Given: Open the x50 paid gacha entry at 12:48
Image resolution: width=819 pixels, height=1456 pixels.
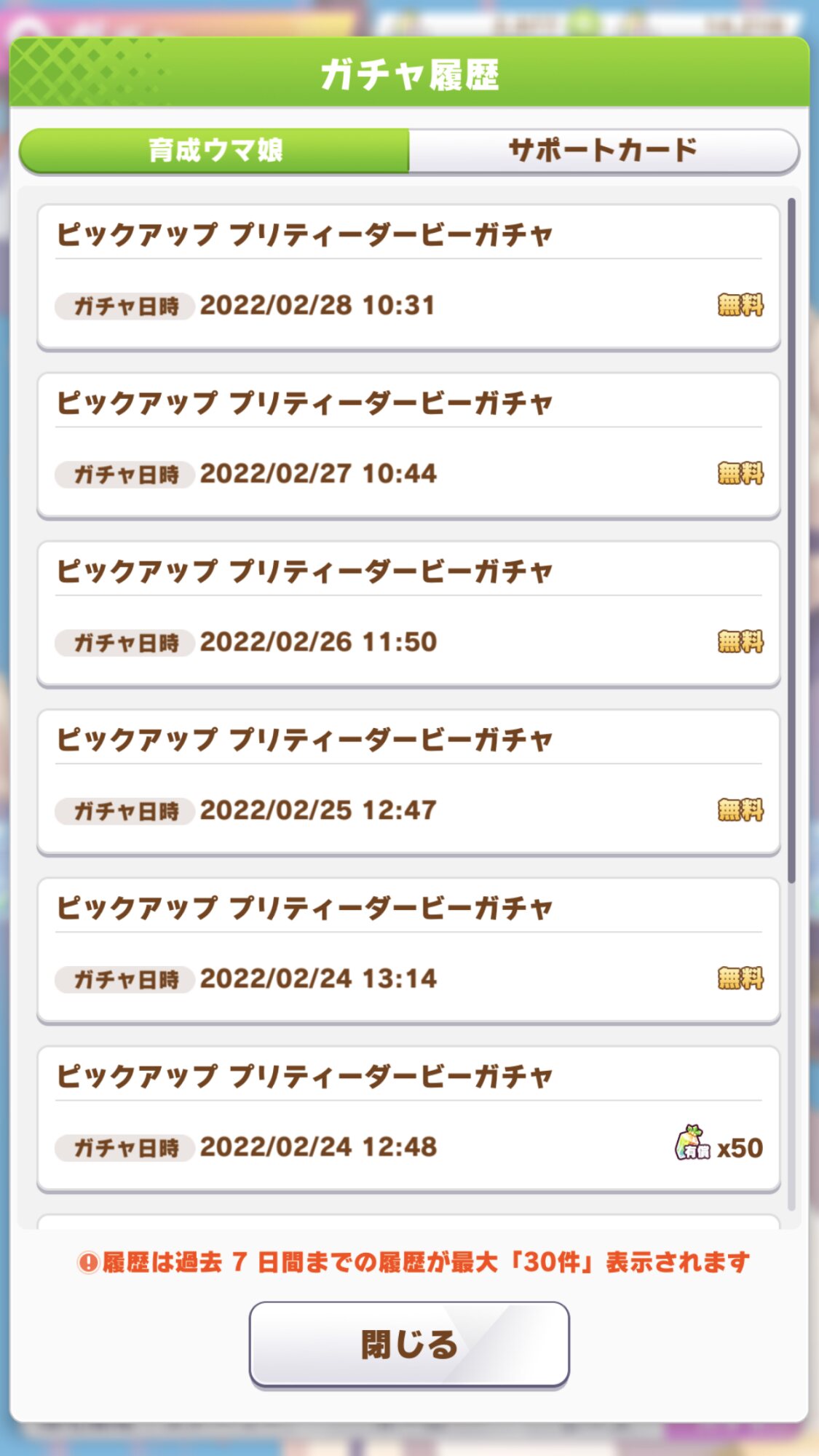Looking at the screenshot, I should tap(408, 1118).
